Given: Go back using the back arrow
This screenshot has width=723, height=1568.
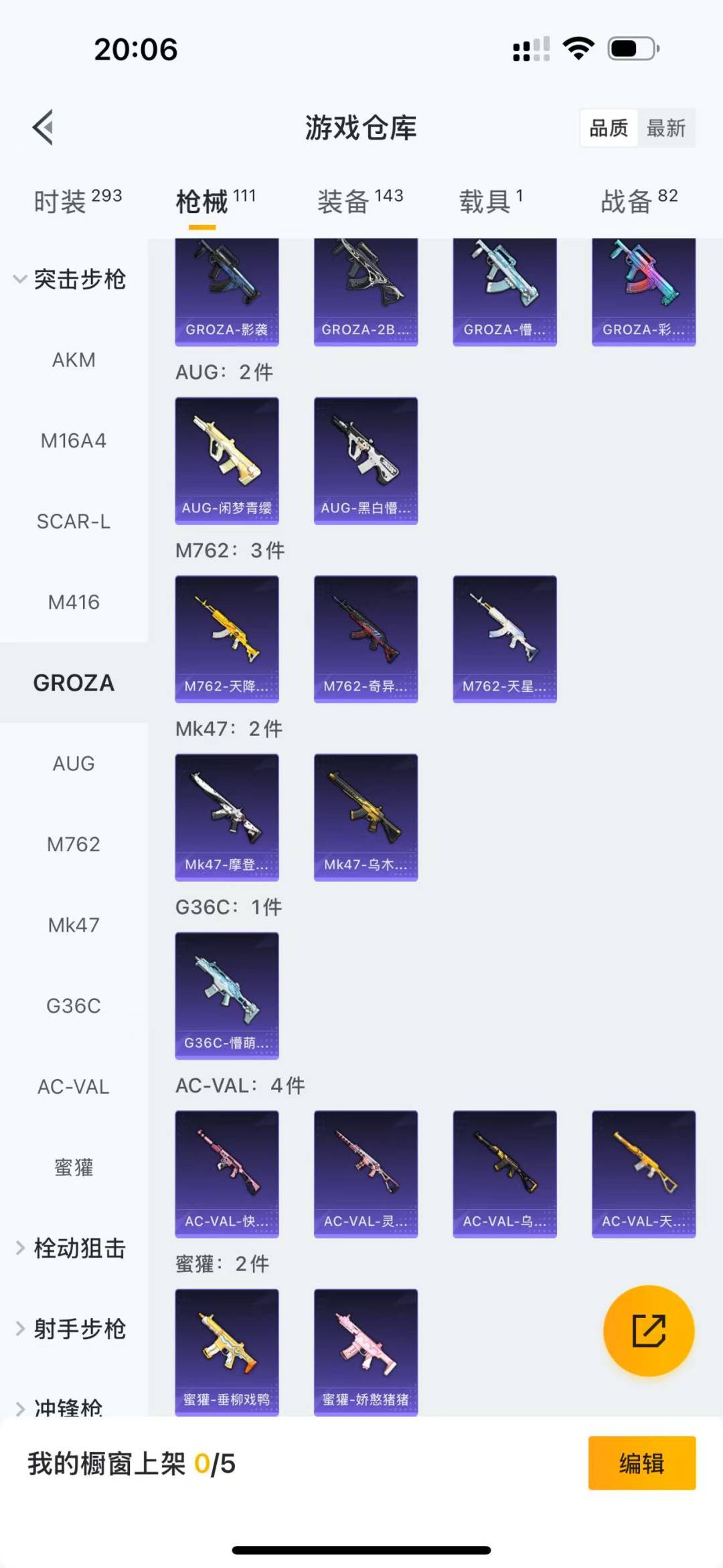Looking at the screenshot, I should click(x=44, y=127).
